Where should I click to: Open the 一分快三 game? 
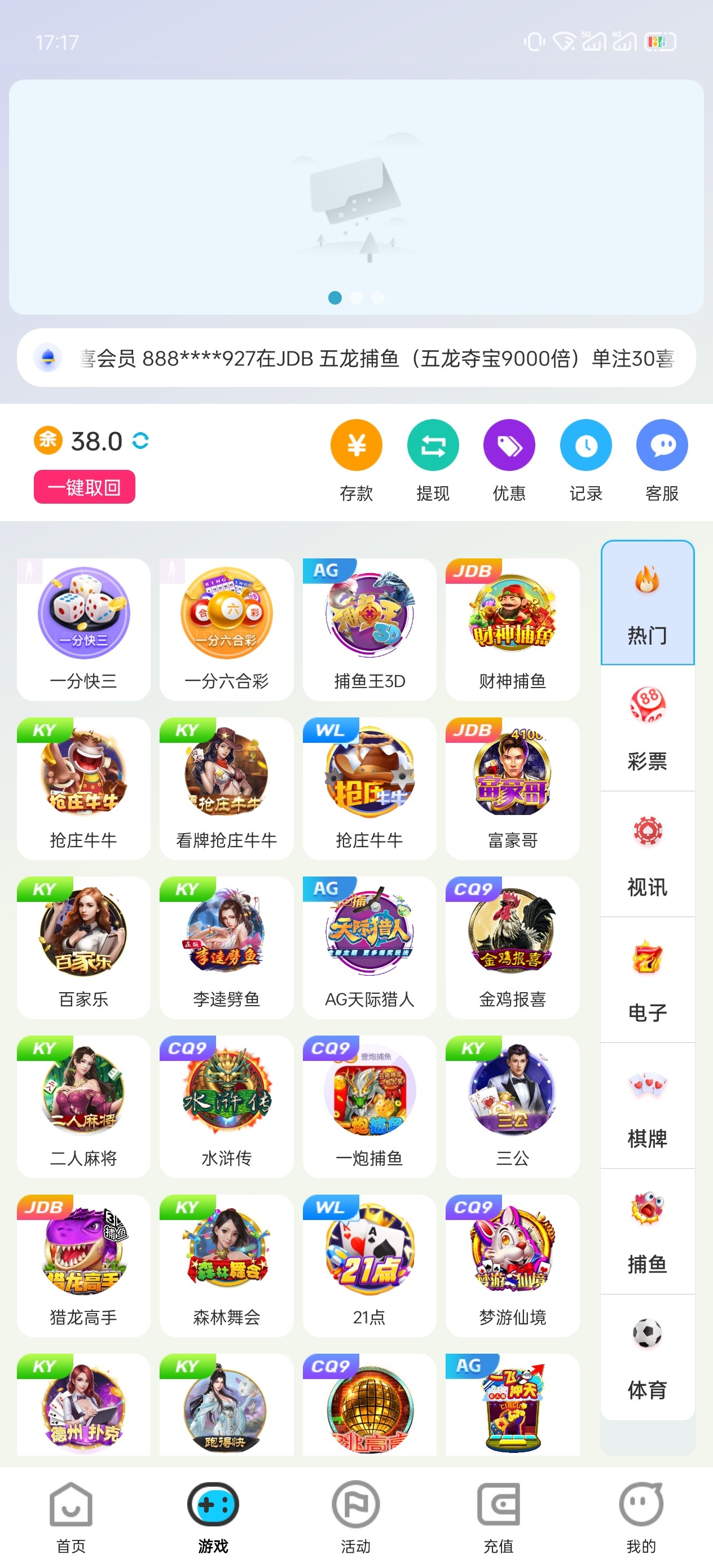pos(83,629)
